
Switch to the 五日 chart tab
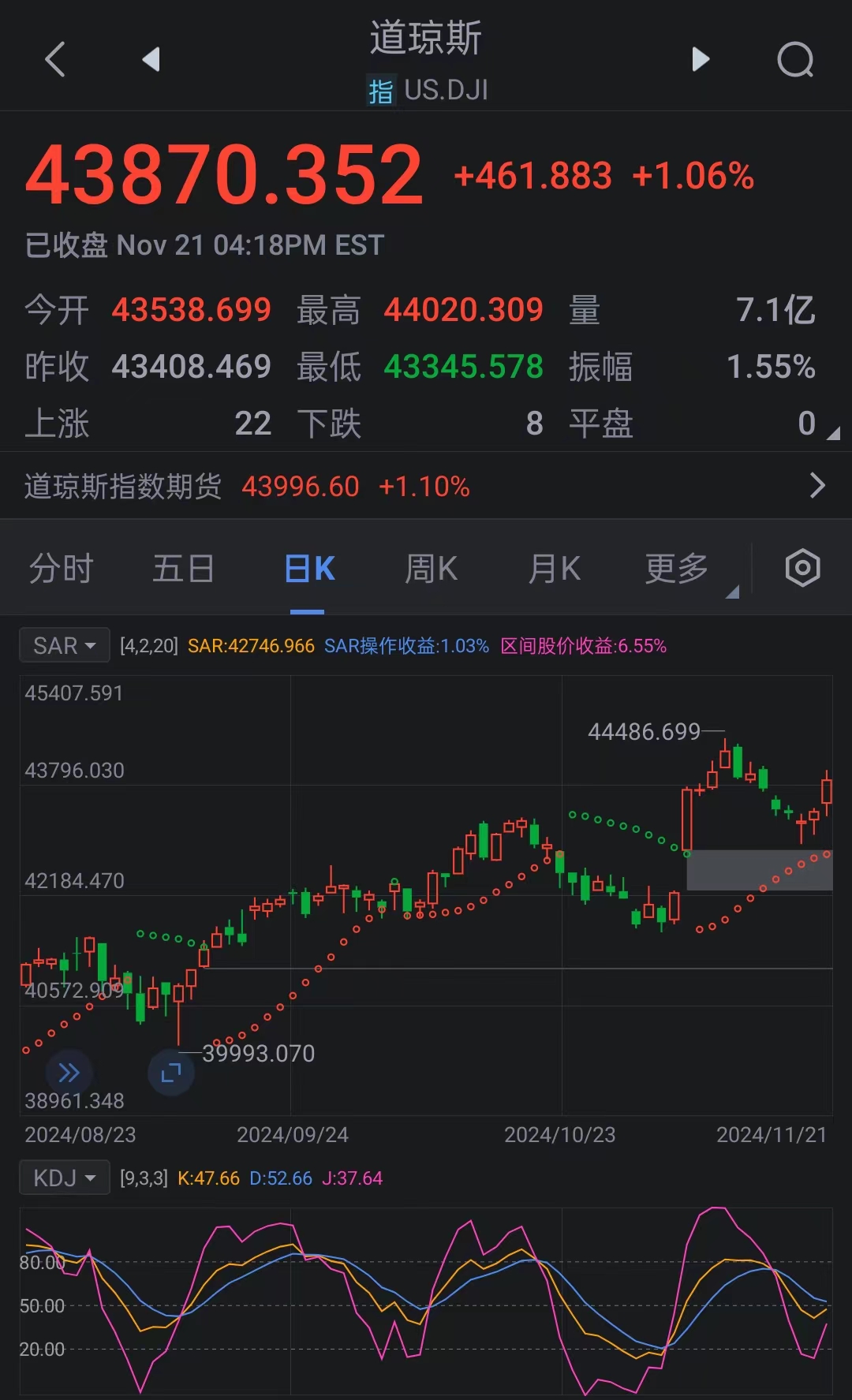point(184,568)
